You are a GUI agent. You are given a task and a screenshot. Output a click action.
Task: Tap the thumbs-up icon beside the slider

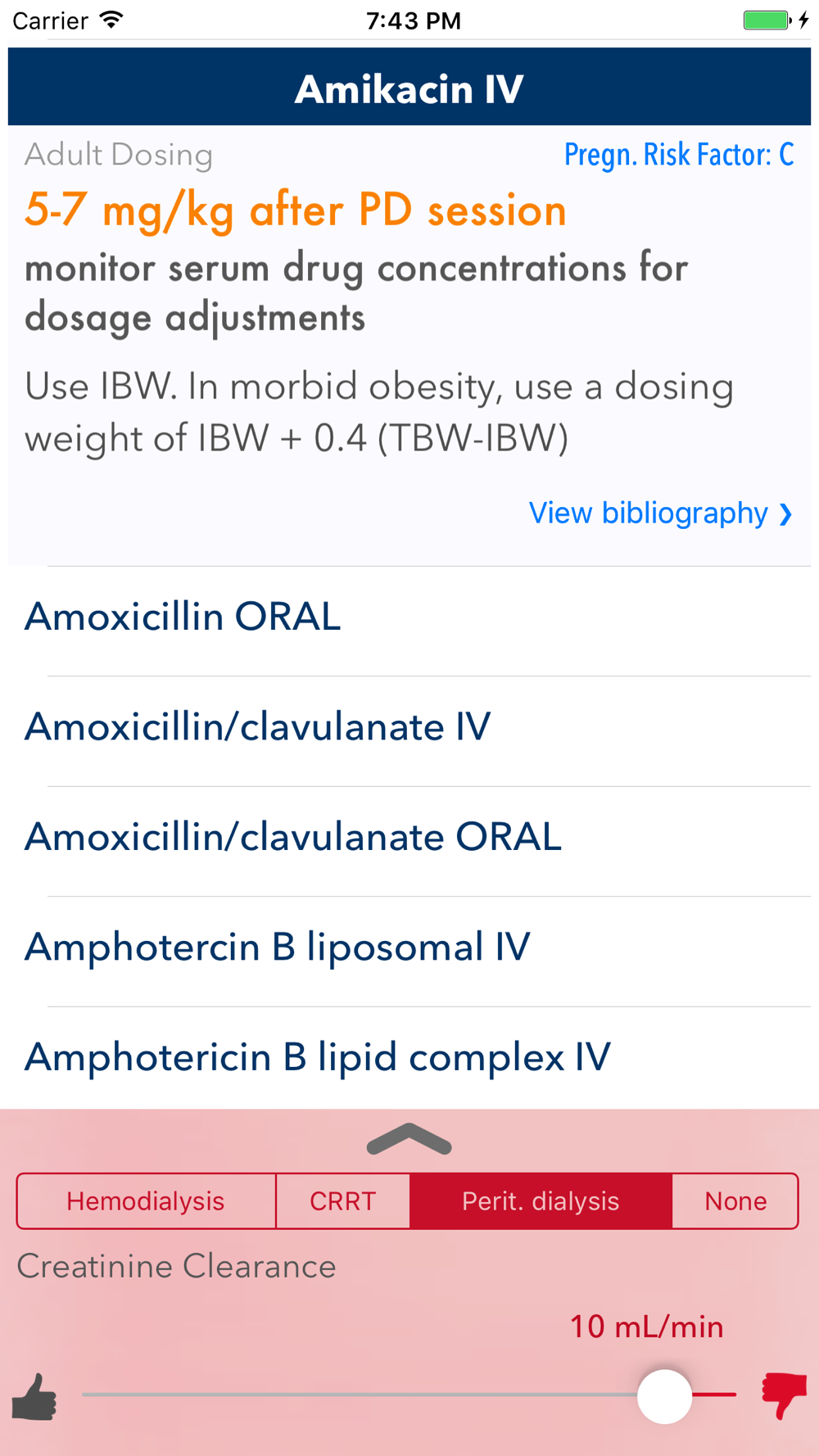click(x=34, y=1396)
